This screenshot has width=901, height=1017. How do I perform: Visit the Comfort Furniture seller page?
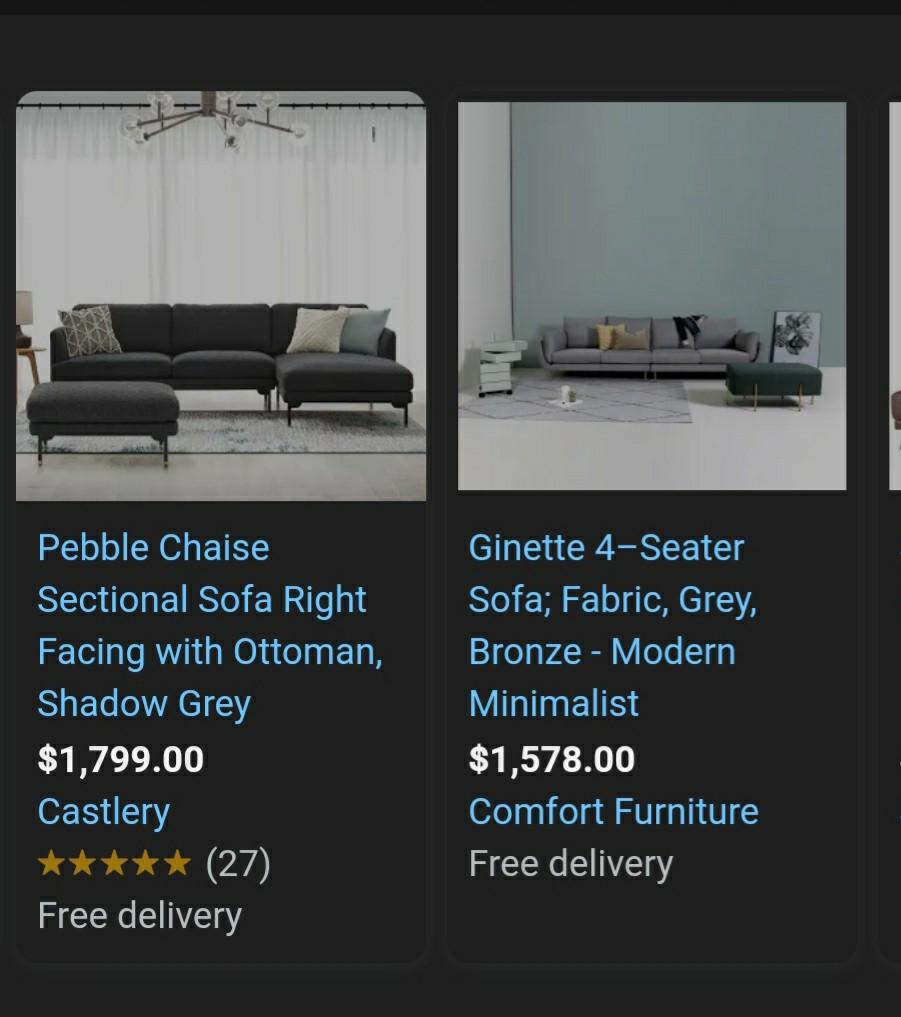(x=613, y=812)
